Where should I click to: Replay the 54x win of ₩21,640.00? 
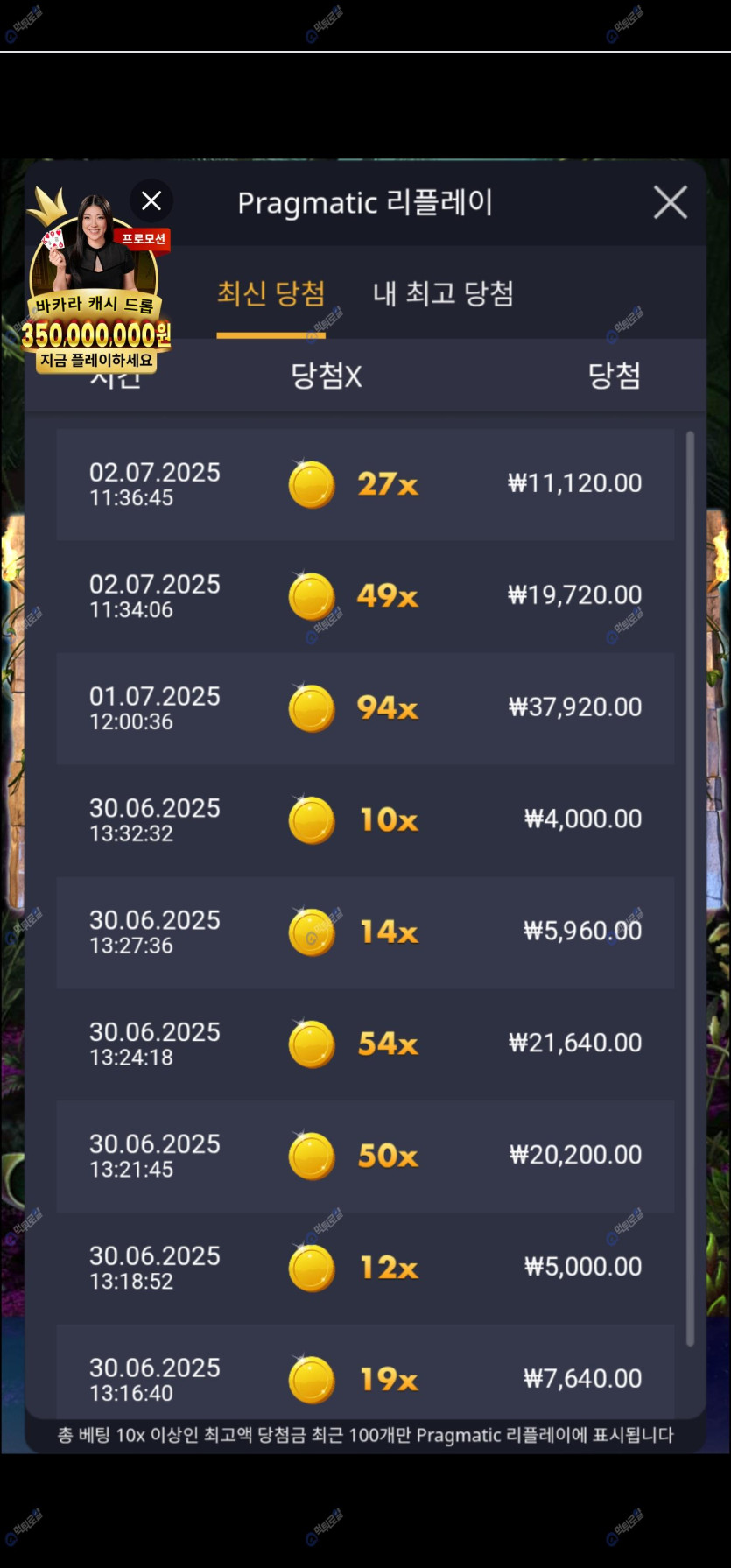[365, 1044]
